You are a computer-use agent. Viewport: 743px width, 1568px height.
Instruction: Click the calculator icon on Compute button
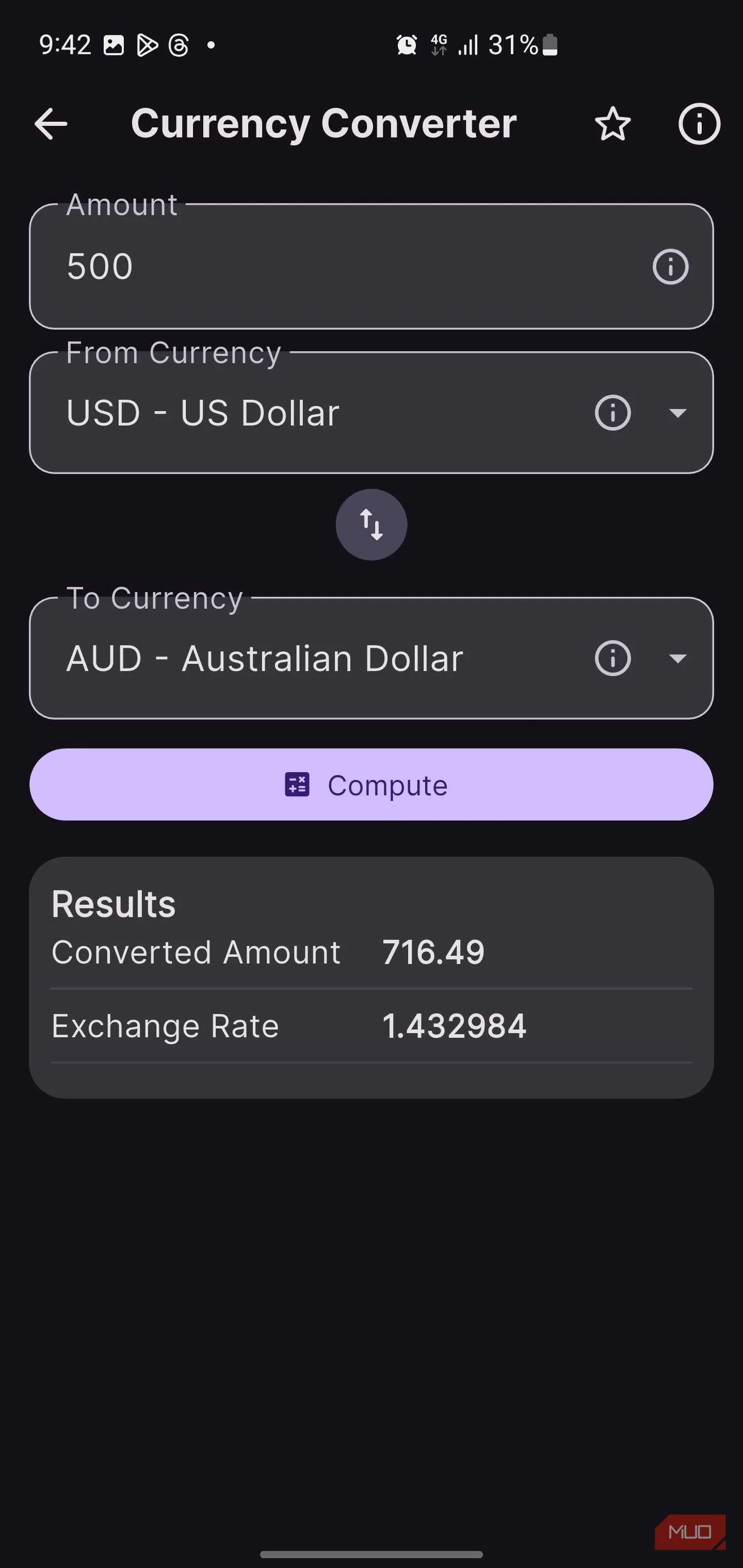point(297,785)
